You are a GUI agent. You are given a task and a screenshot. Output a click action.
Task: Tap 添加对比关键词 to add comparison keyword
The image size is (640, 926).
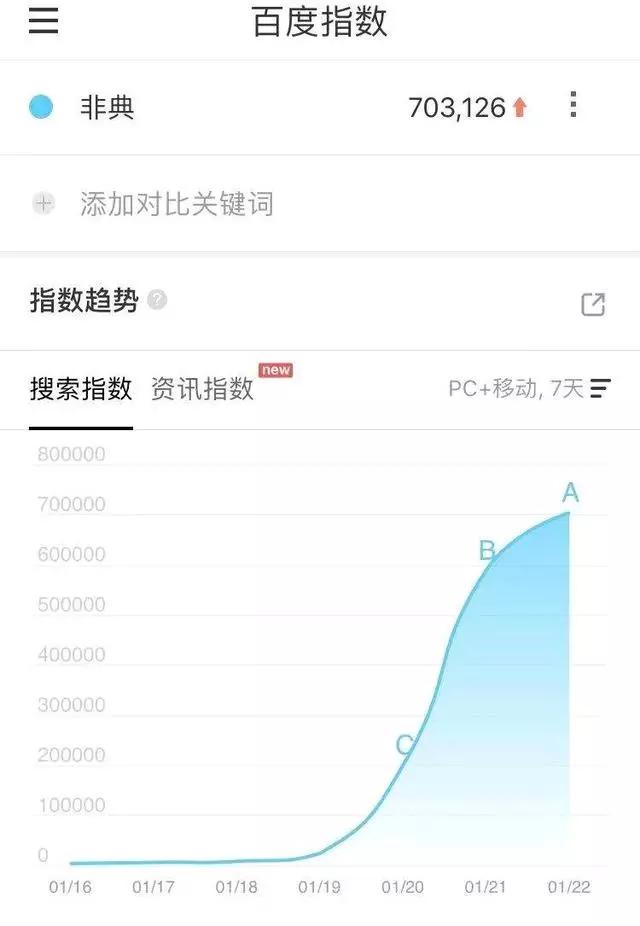[x=176, y=204]
